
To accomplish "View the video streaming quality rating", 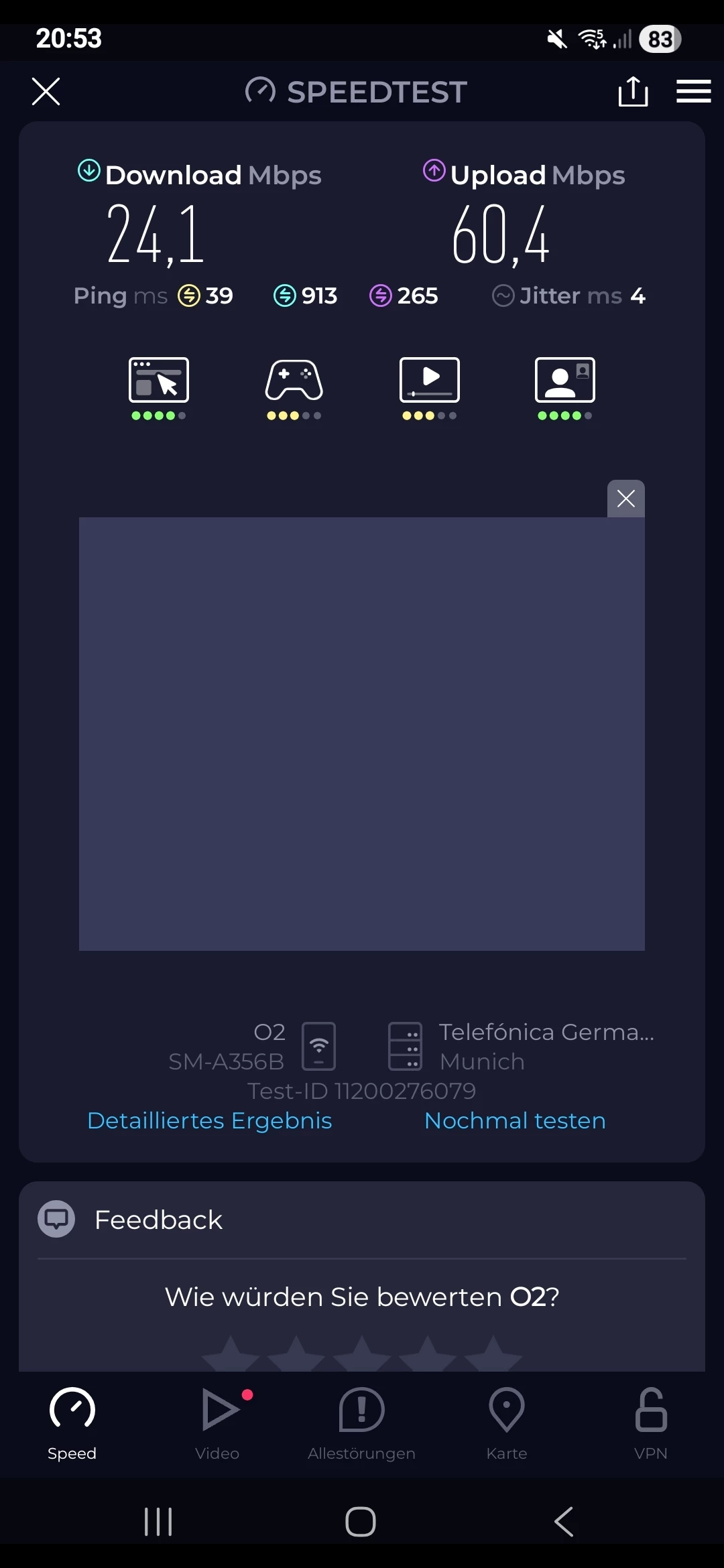I will pos(430,387).
